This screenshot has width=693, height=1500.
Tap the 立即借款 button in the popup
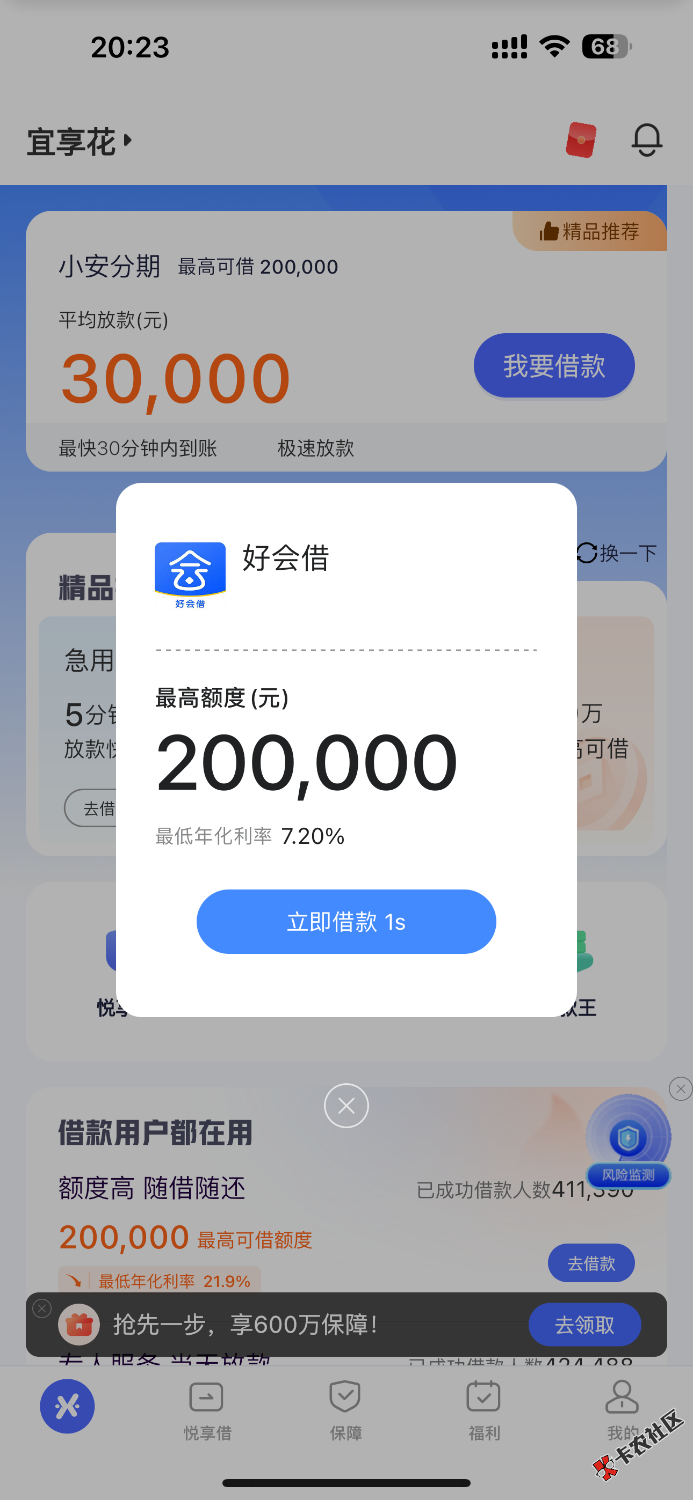(346, 921)
